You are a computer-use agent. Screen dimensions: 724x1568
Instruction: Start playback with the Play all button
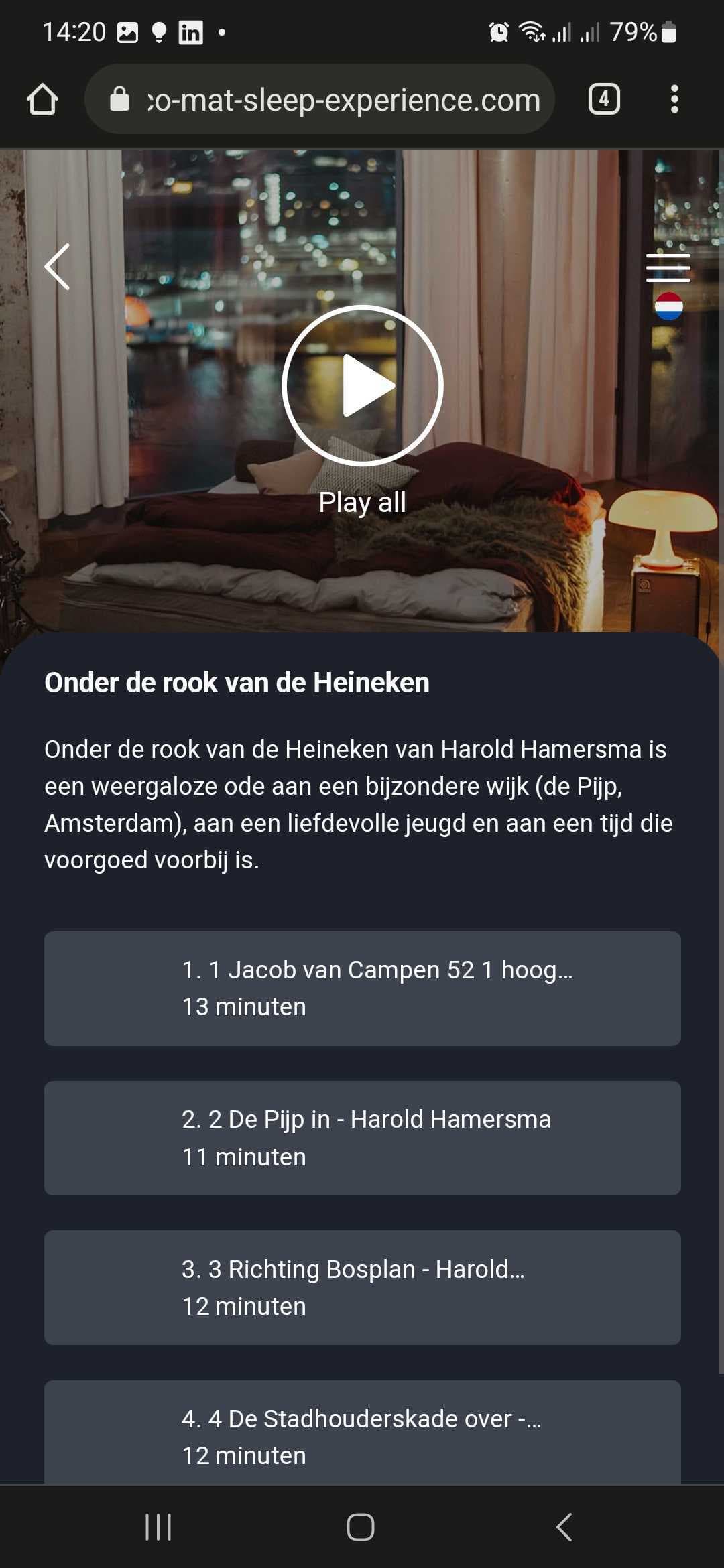pos(362,385)
